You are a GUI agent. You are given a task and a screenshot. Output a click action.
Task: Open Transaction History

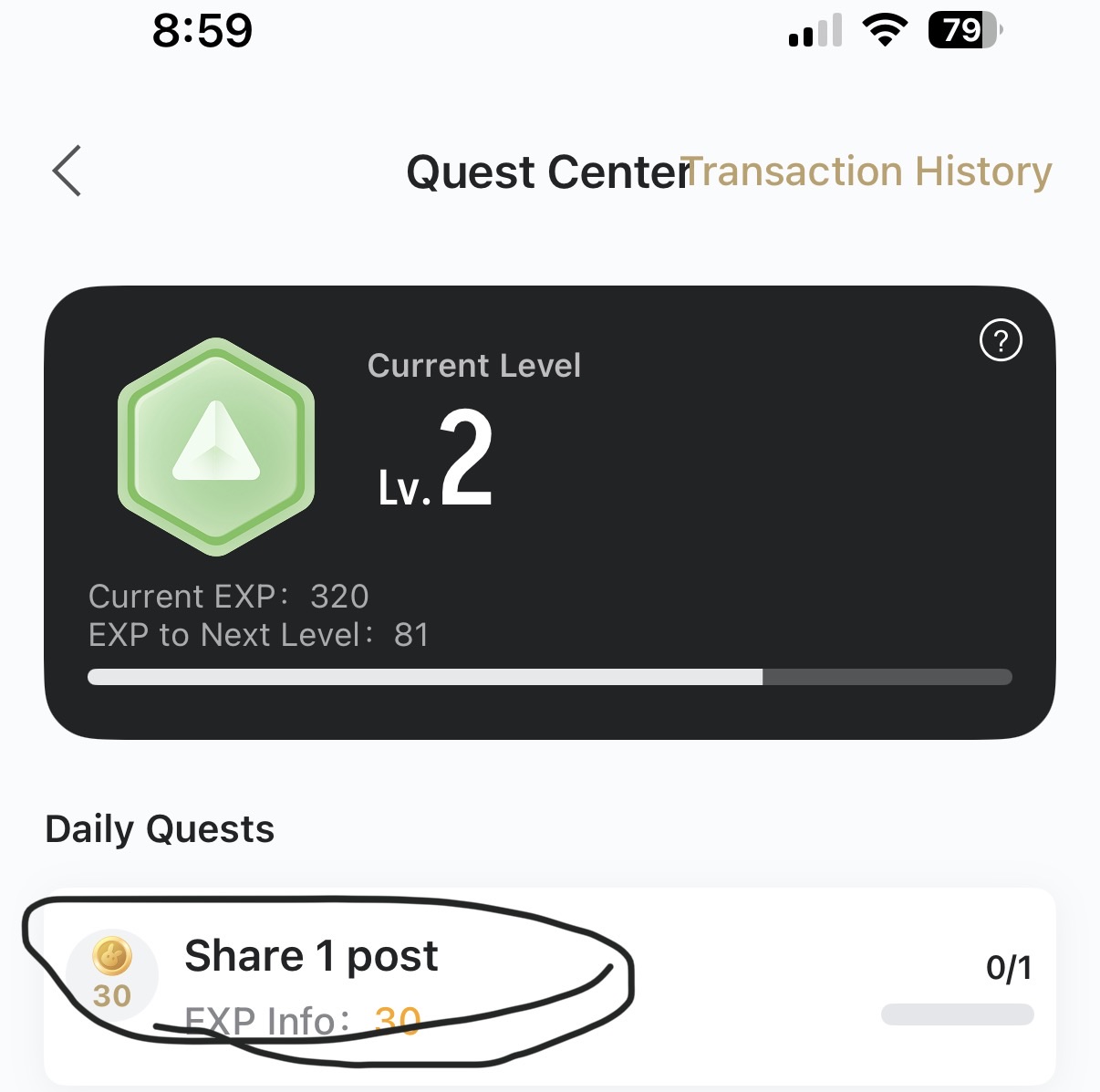871,172
